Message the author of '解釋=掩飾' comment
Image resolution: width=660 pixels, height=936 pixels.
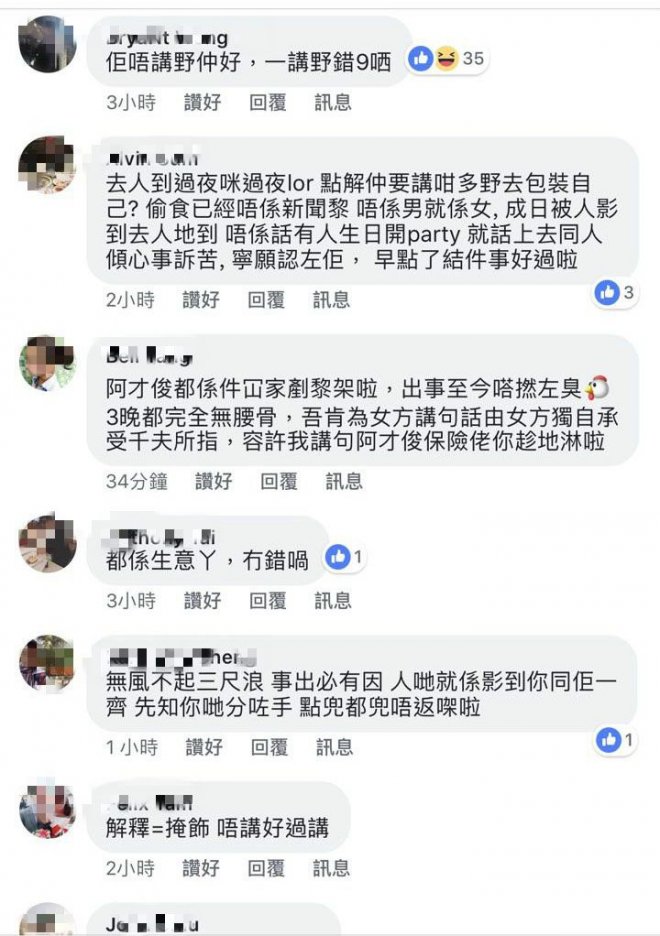pos(331,868)
